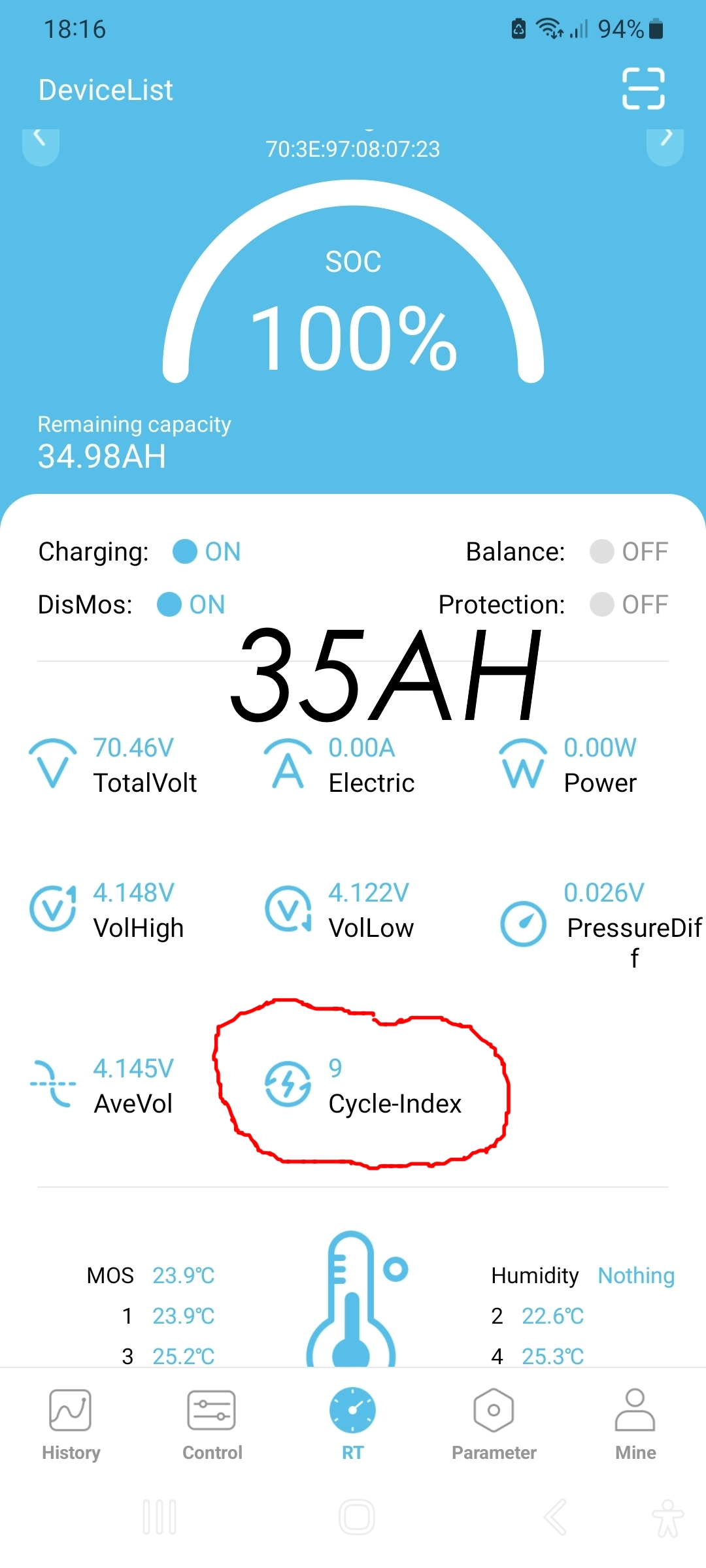
Task: Switch to the Parameter tab
Action: (x=494, y=1424)
